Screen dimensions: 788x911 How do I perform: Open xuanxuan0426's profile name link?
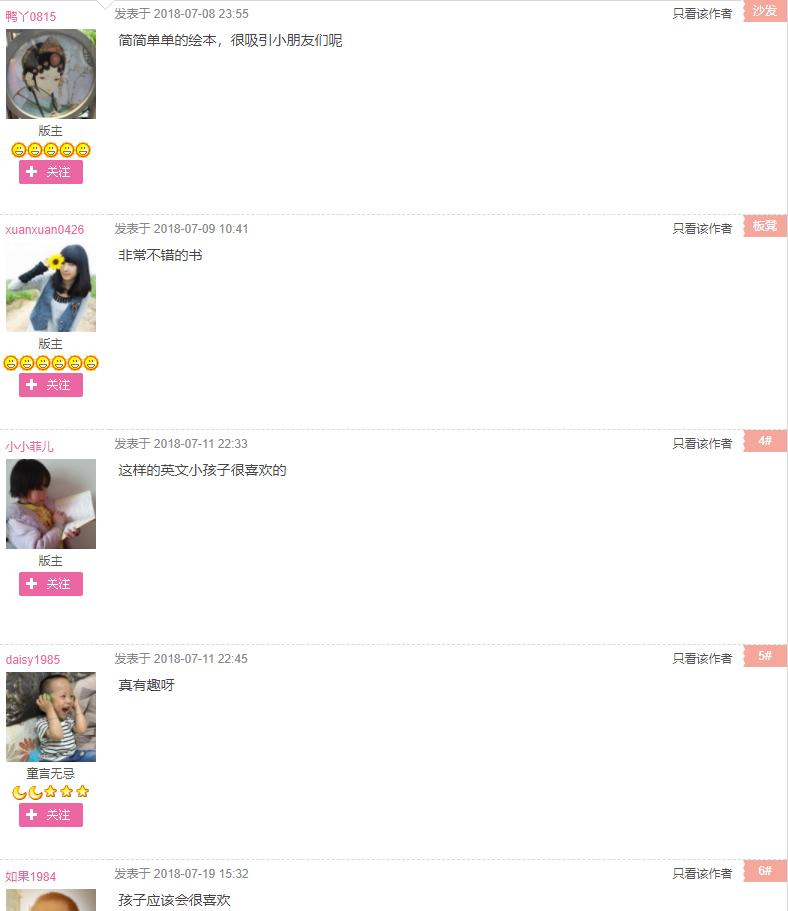click(45, 229)
